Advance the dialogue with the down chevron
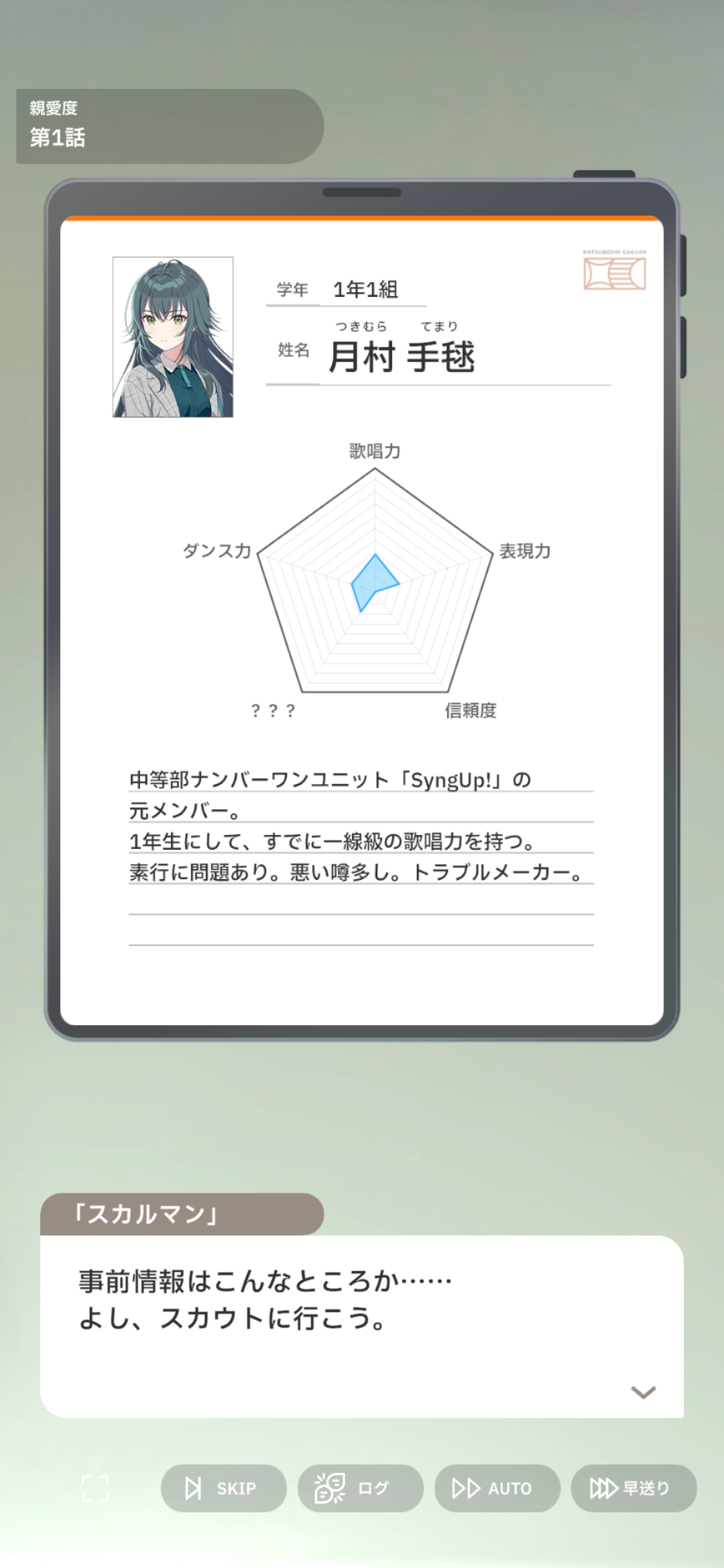Image resolution: width=724 pixels, height=1568 pixels. (x=643, y=1392)
